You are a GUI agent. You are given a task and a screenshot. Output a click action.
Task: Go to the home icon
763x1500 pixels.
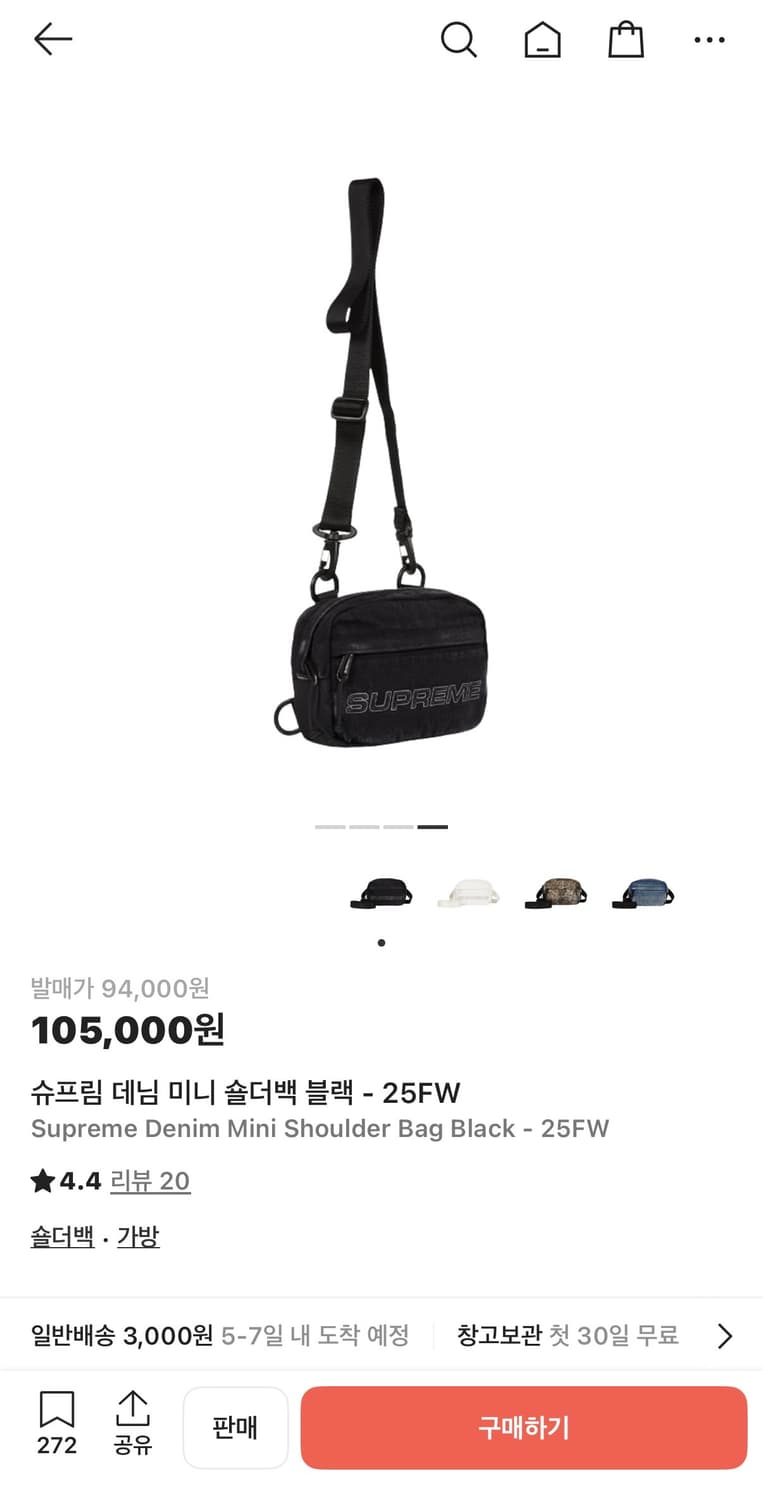click(x=543, y=40)
